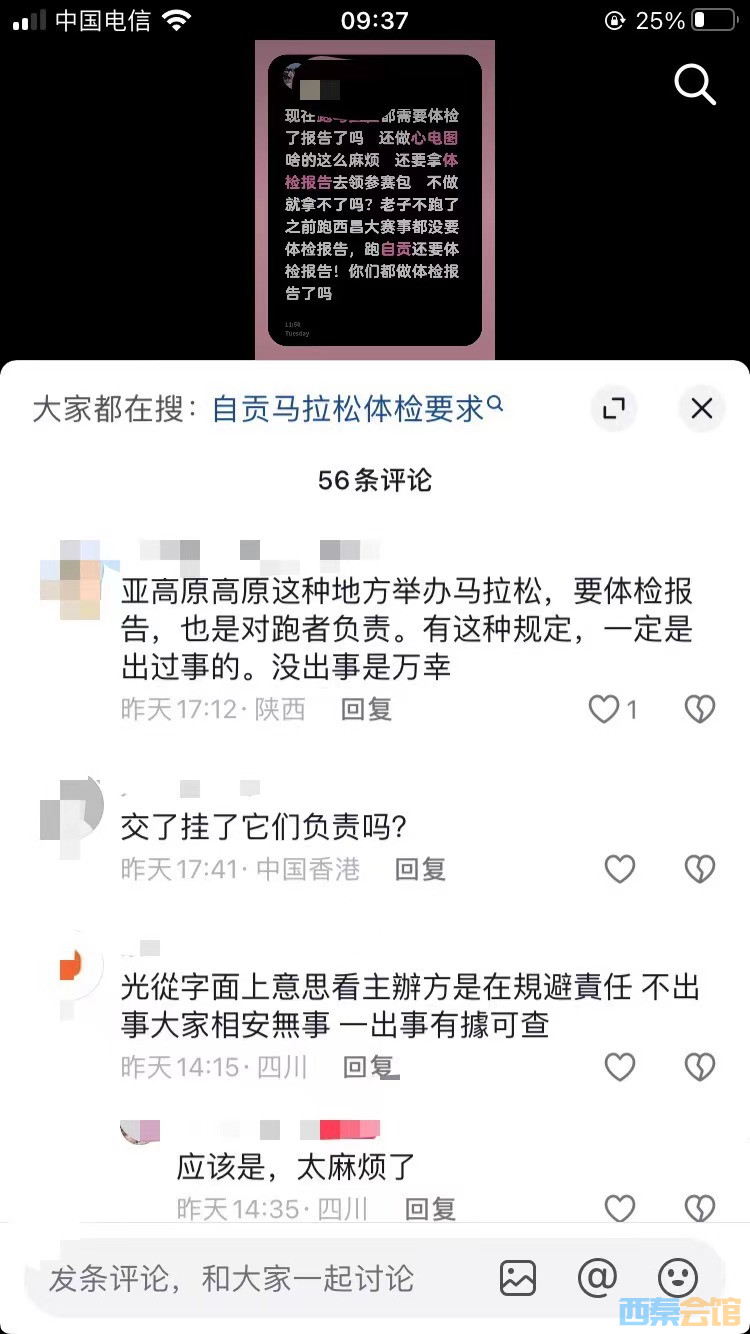This screenshot has height=1334, width=750.
Task: Dislike the comment from 陕西
Action: pyautogui.click(x=699, y=709)
